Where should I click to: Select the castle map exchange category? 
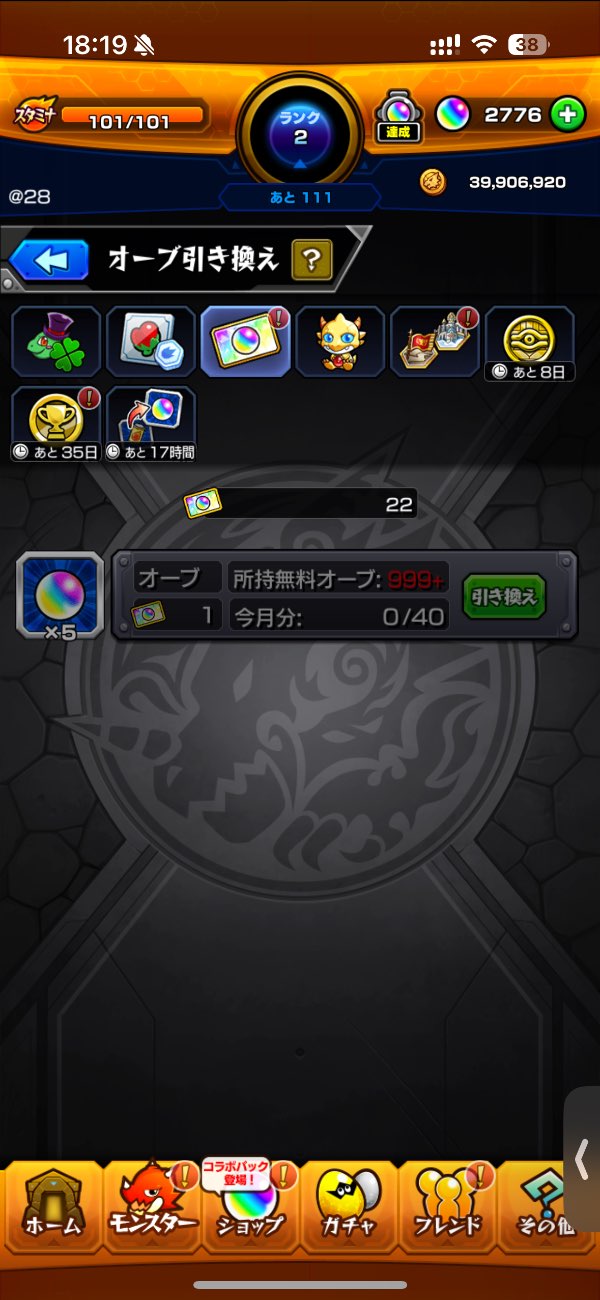[x=434, y=342]
